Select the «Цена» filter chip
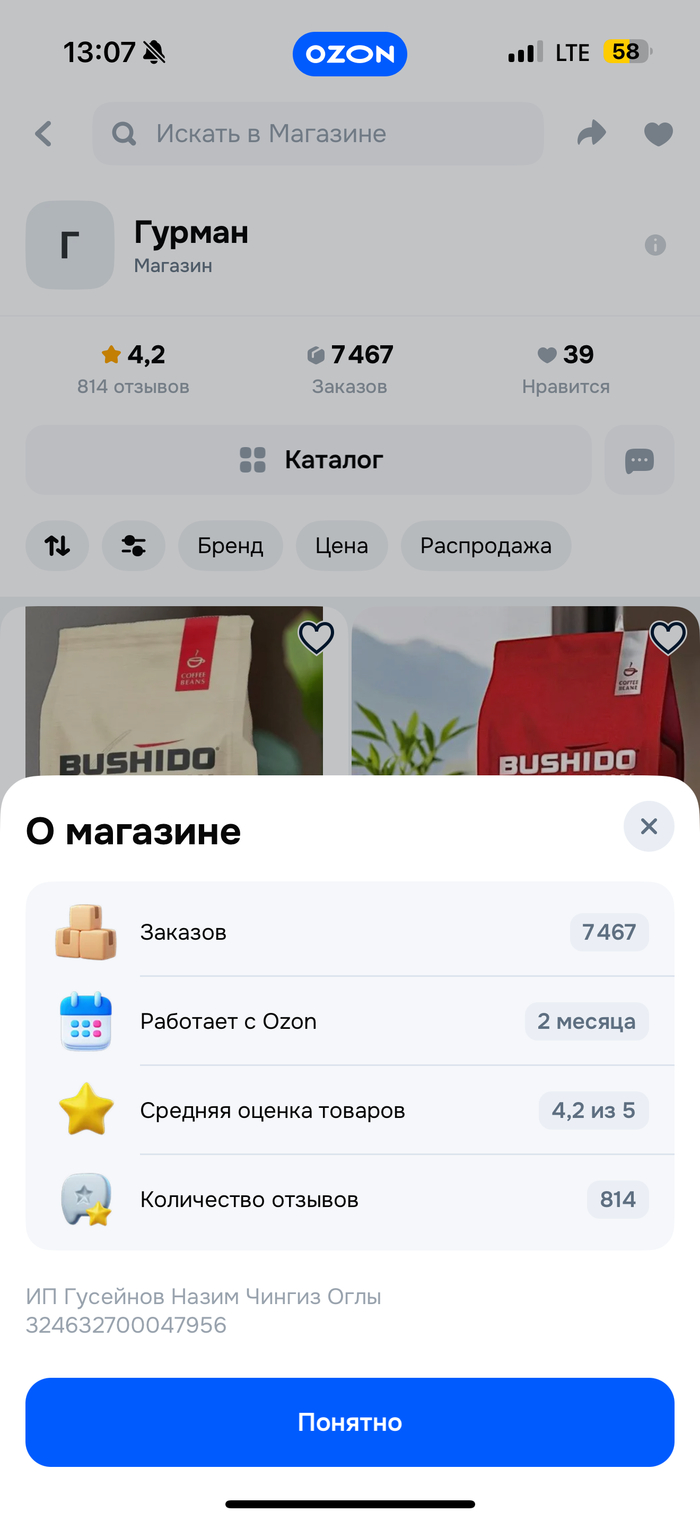 point(341,546)
